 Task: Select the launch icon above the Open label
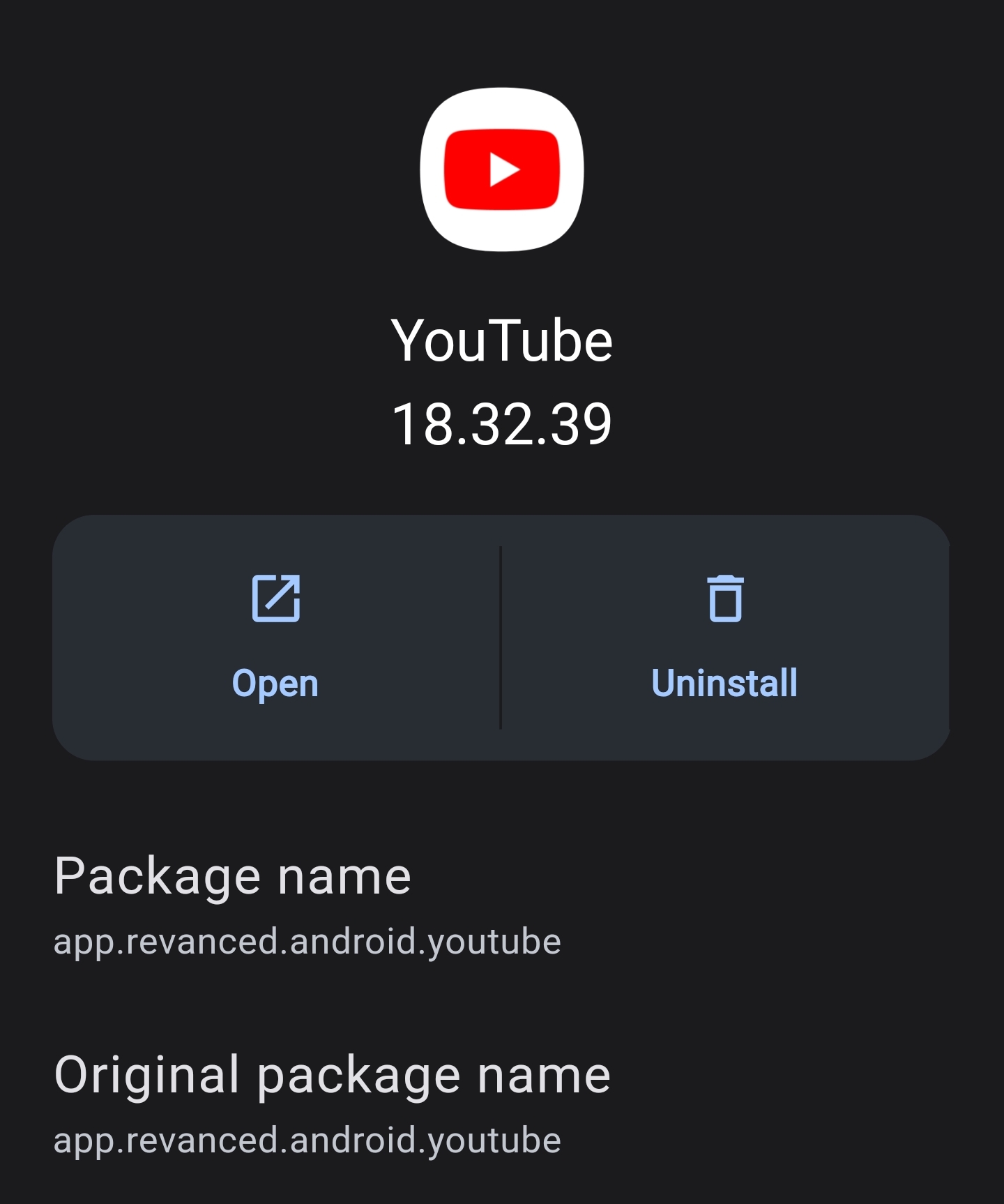tap(275, 600)
